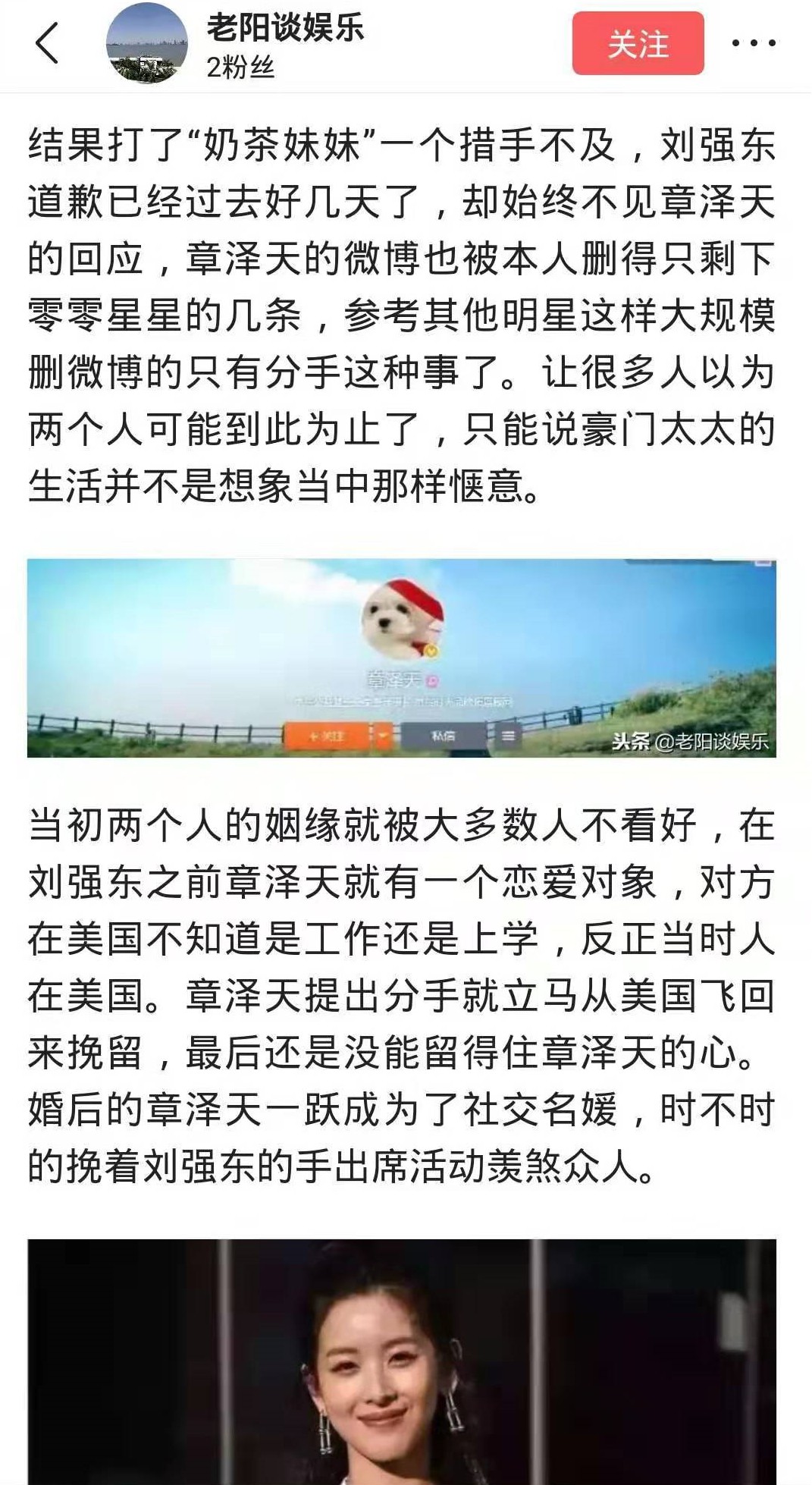Open the photo of the smiling woman
The image size is (812, 1485).
coord(402,1361)
